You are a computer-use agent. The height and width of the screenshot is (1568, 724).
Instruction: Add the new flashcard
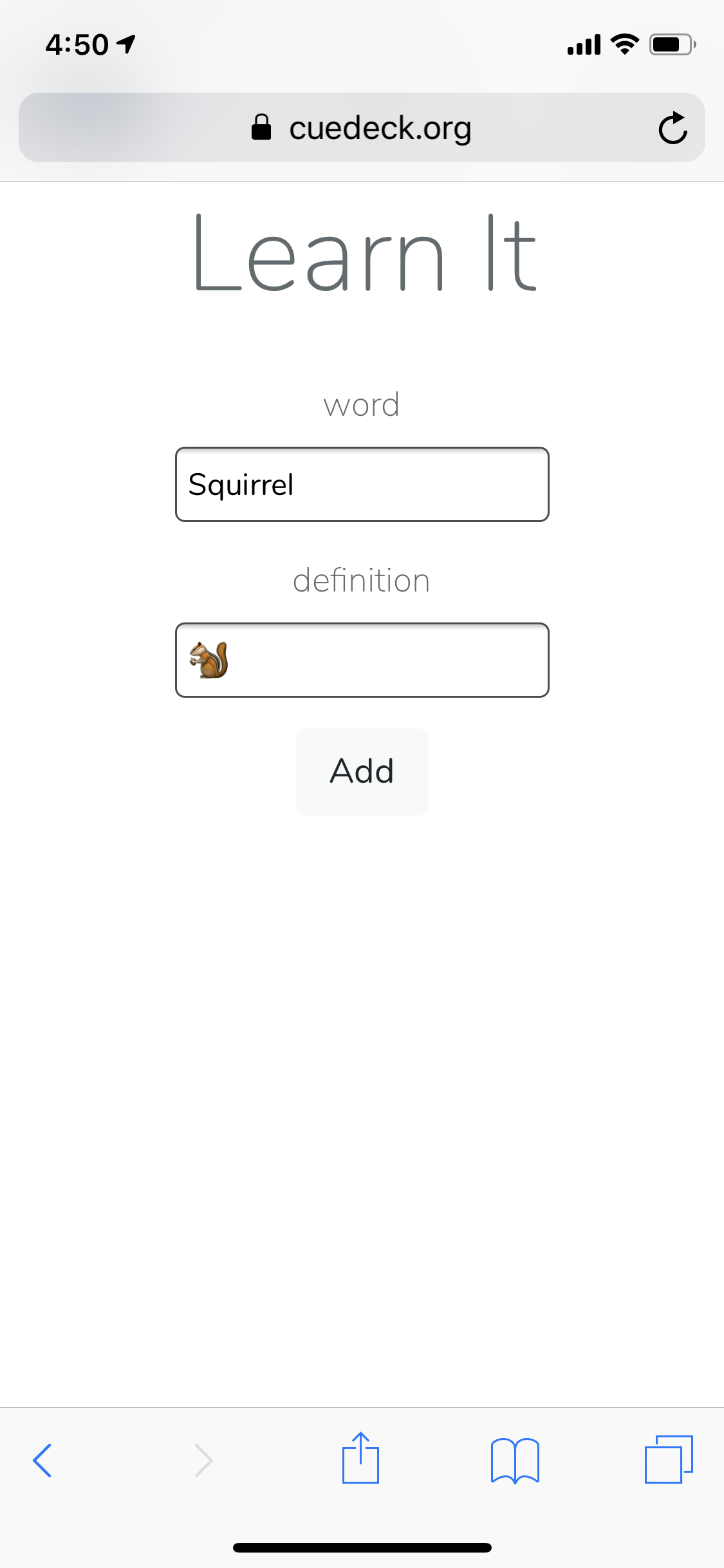click(x=362, y=771)
